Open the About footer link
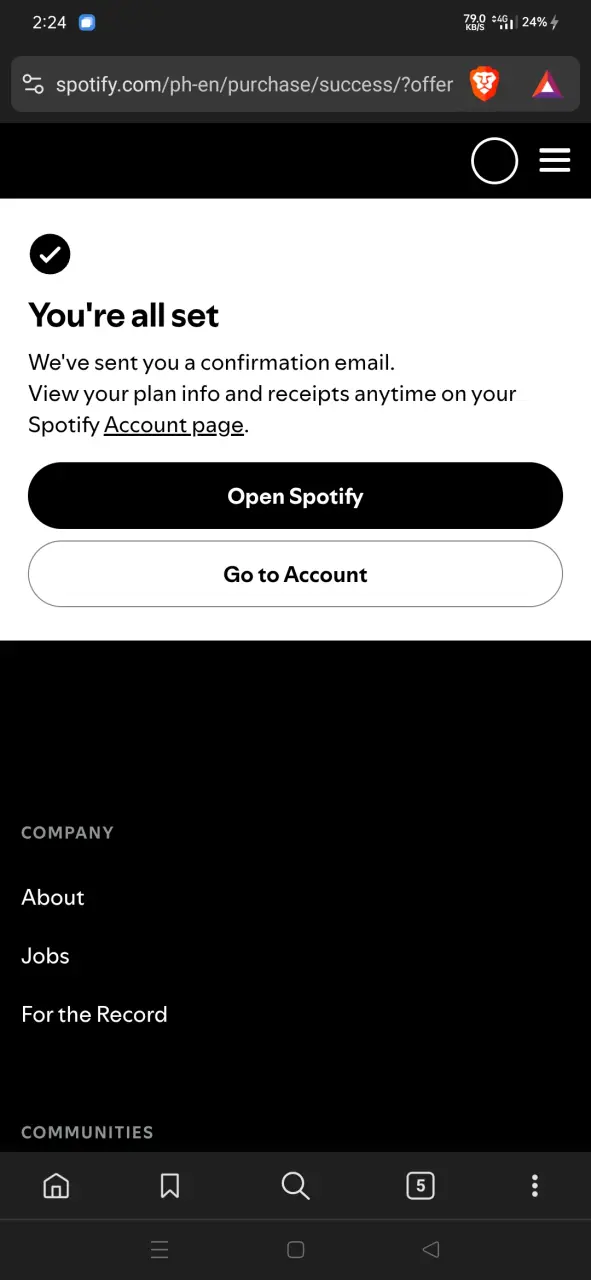The height and width of the screenshot is (1280, 591). [53, 897]
